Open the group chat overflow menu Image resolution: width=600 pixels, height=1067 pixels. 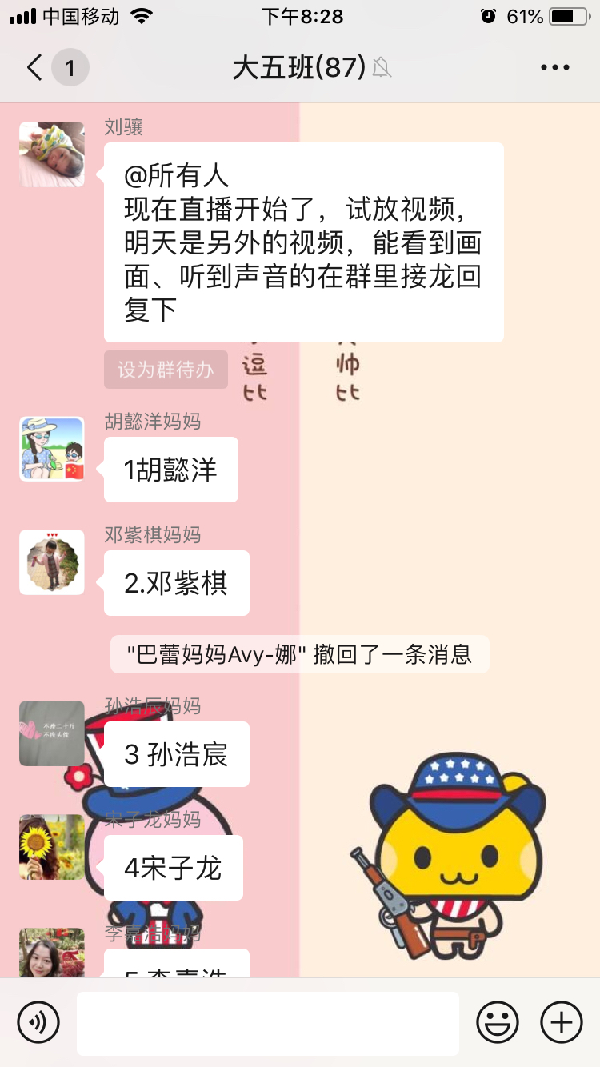(555, 68)
